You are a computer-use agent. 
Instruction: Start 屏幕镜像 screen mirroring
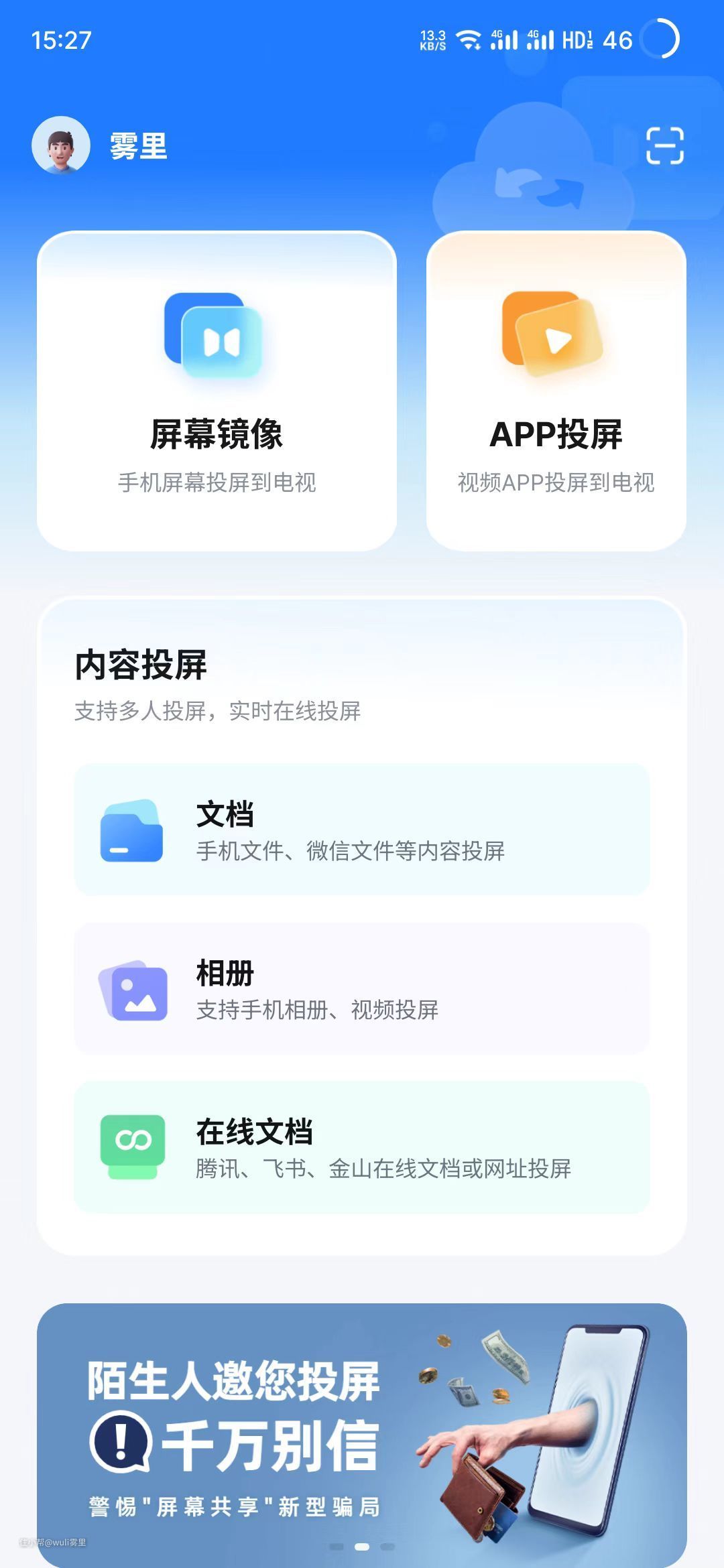pos(217,391)
